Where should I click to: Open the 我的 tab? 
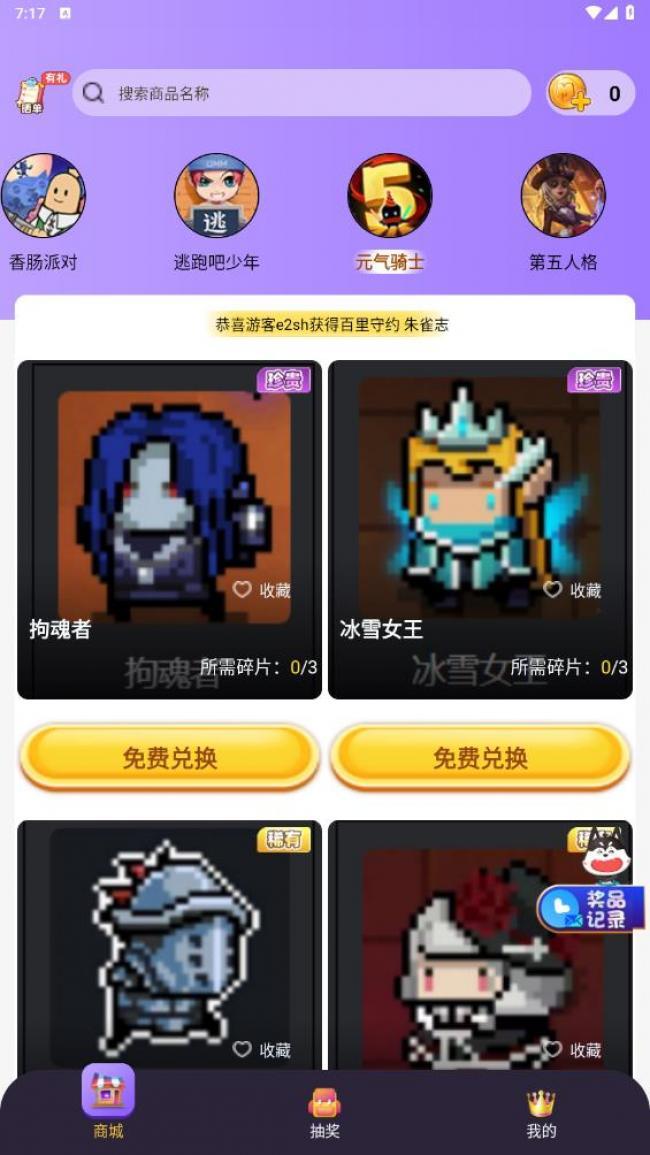541,1112
